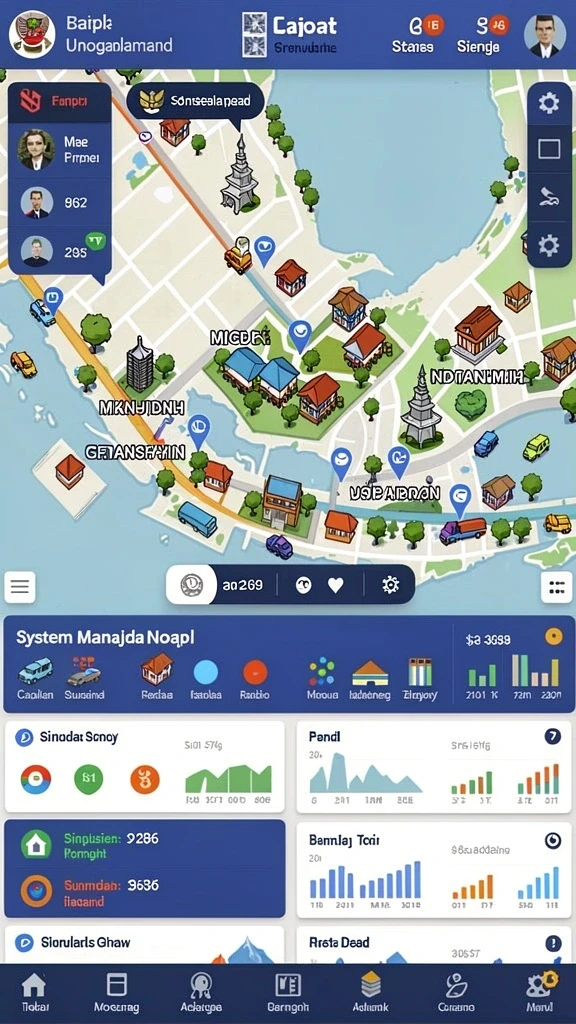The width and height of the screenshot is (576, 1024).
Task: Select the Fedaa house category
Action: coord(157,679)
